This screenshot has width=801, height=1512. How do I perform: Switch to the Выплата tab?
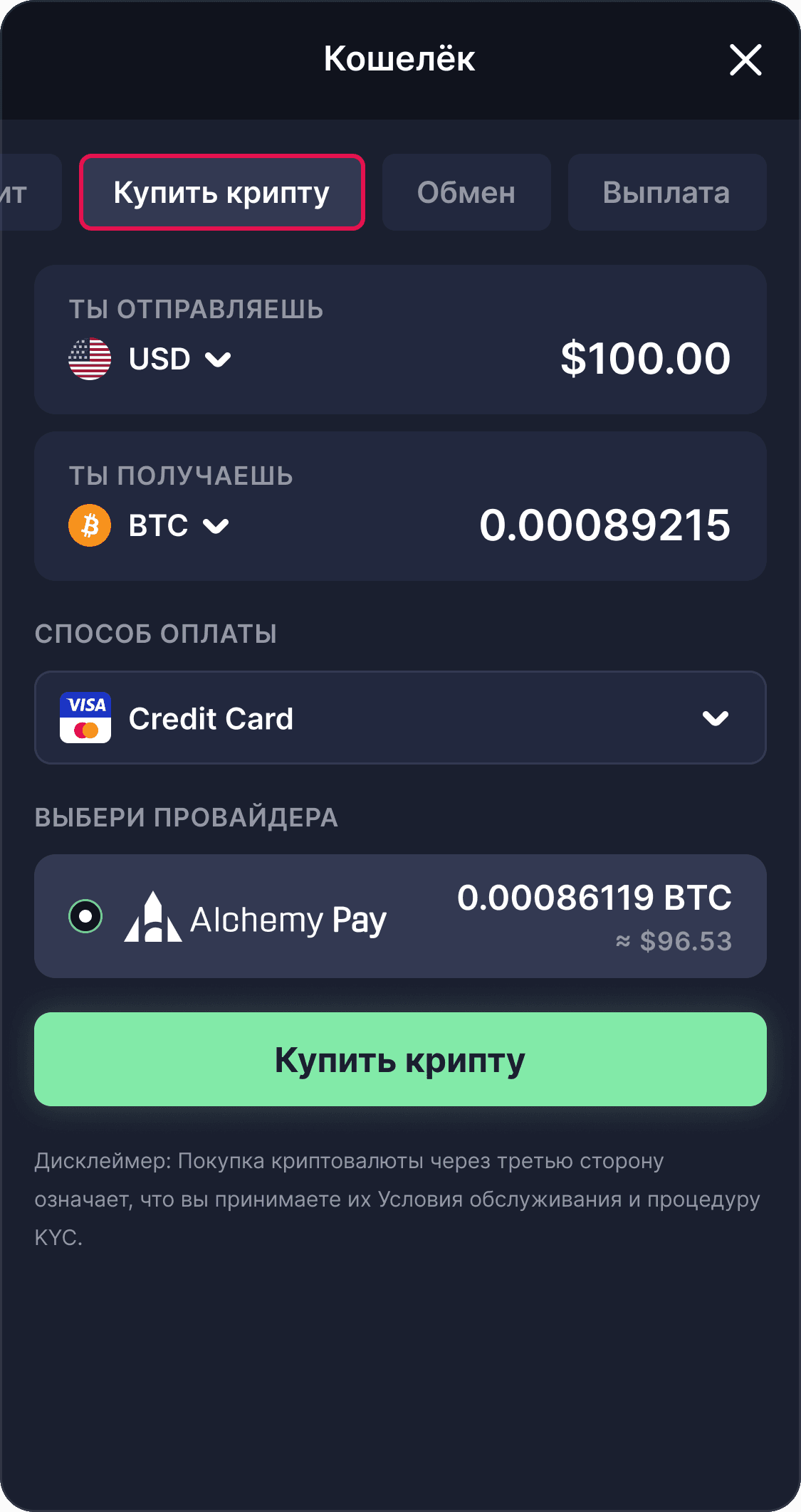666,192
